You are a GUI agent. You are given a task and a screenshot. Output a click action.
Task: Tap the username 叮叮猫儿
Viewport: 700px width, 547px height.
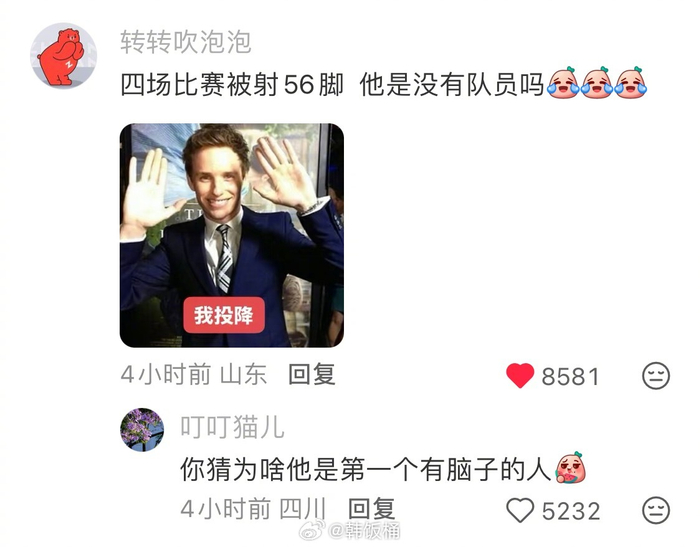232,427
